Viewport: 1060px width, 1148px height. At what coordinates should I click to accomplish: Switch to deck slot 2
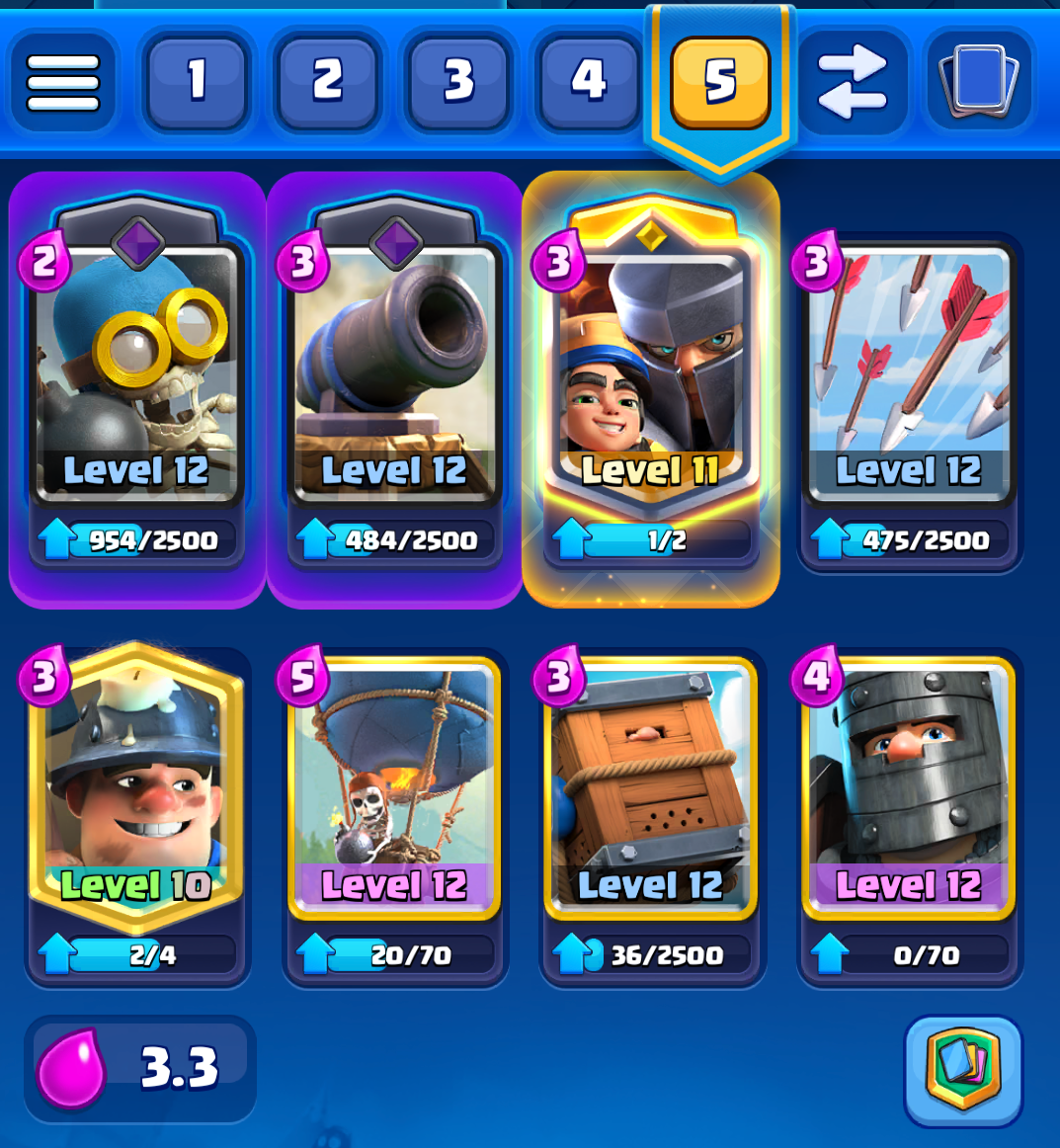click(x=328, y=83)
